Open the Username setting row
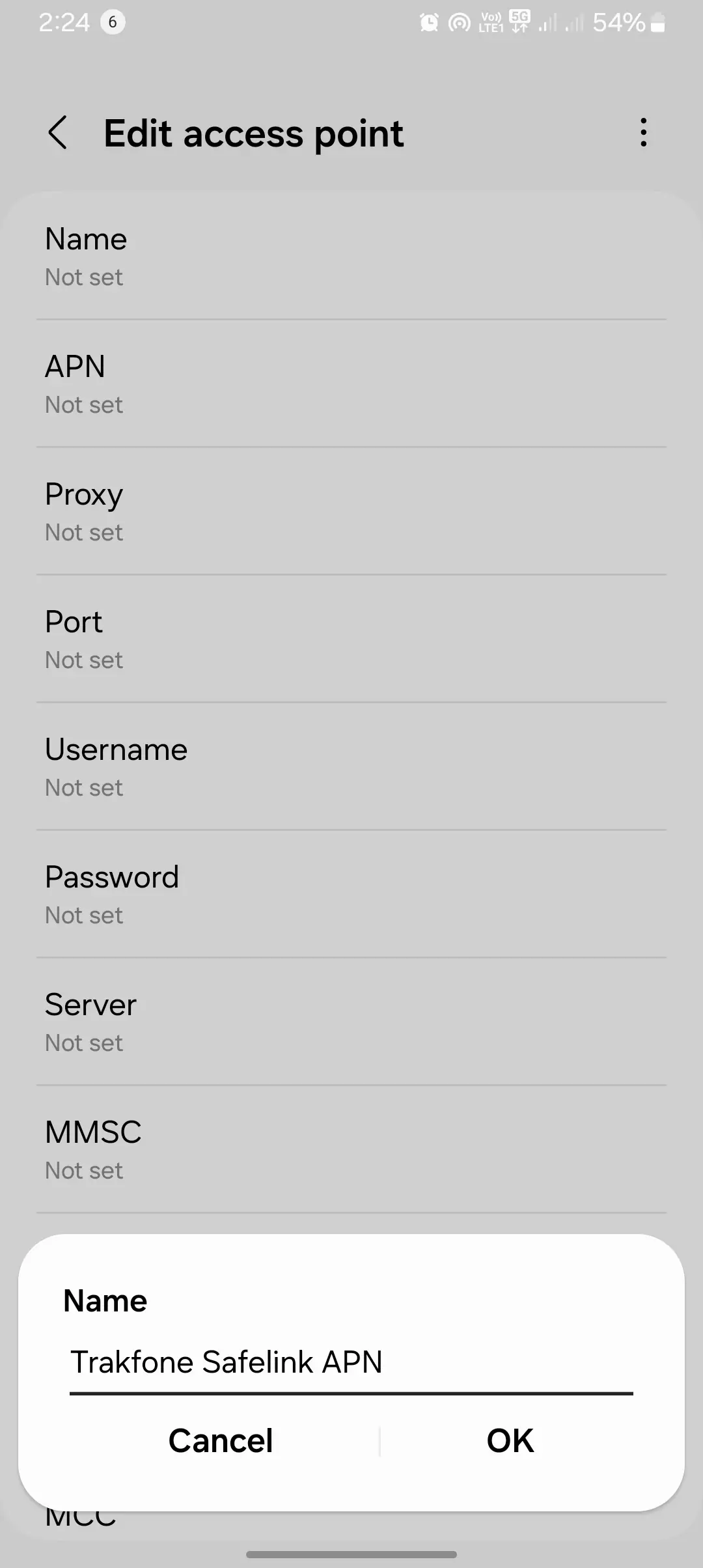 point(351,767)
